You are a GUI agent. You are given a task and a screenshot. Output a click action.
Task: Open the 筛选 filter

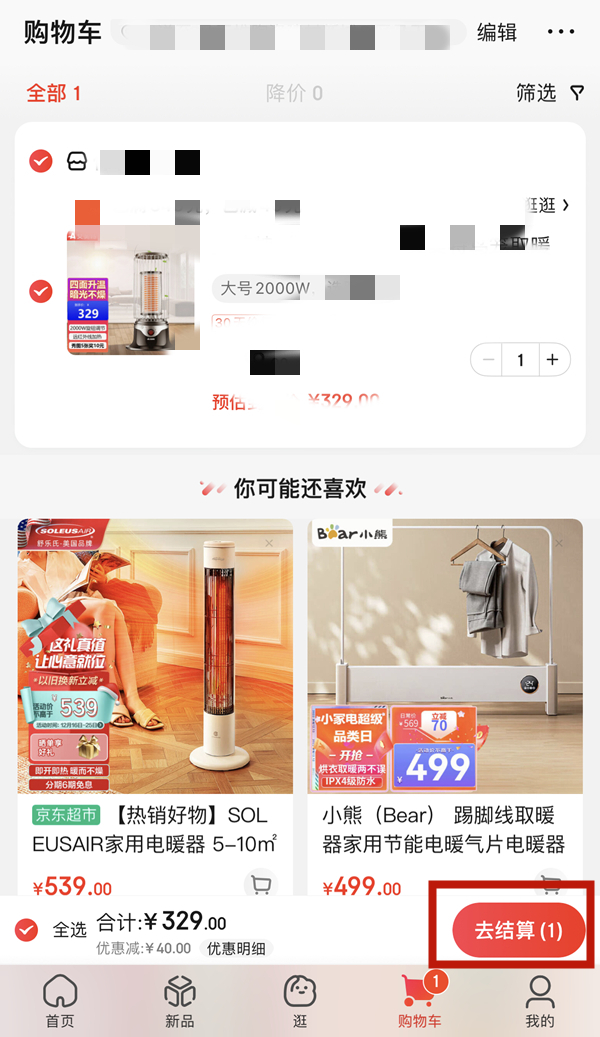(x=549, y=93)
